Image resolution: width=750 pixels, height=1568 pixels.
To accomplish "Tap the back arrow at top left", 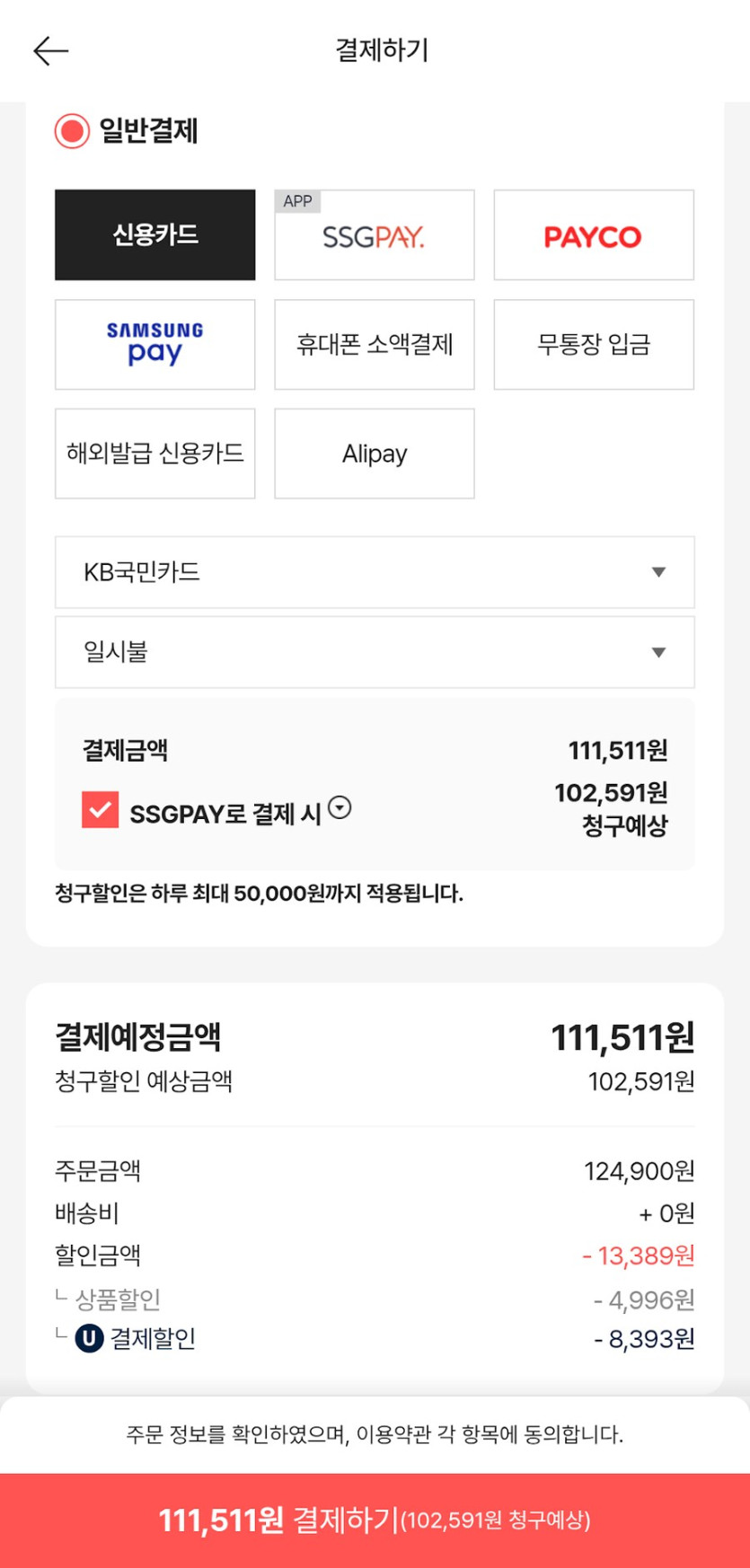I will [51, 50].
